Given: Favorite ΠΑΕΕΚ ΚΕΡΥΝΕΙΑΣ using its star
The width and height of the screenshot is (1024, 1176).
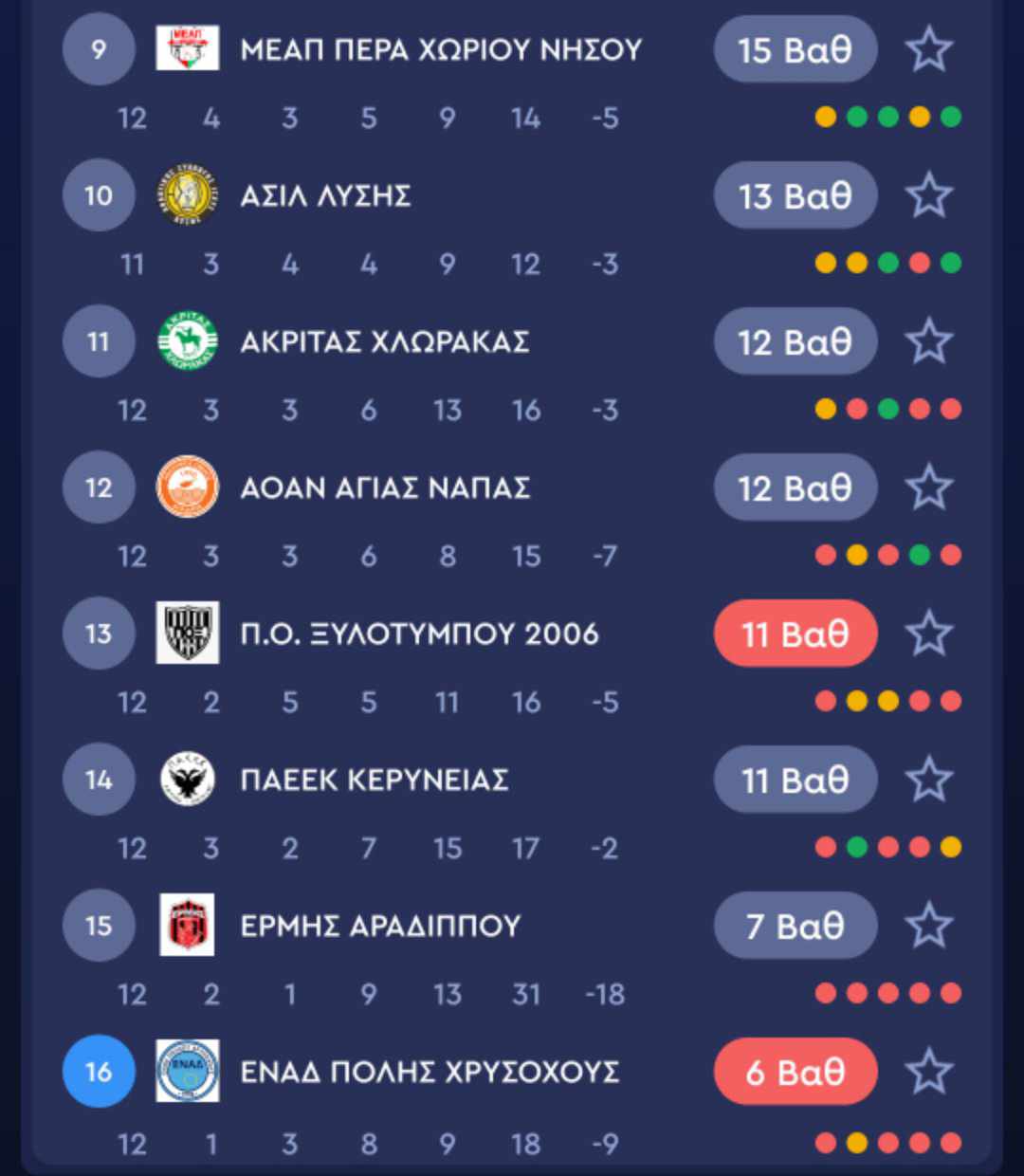Looking at the screenshot, I should click(x=928, y=780).
